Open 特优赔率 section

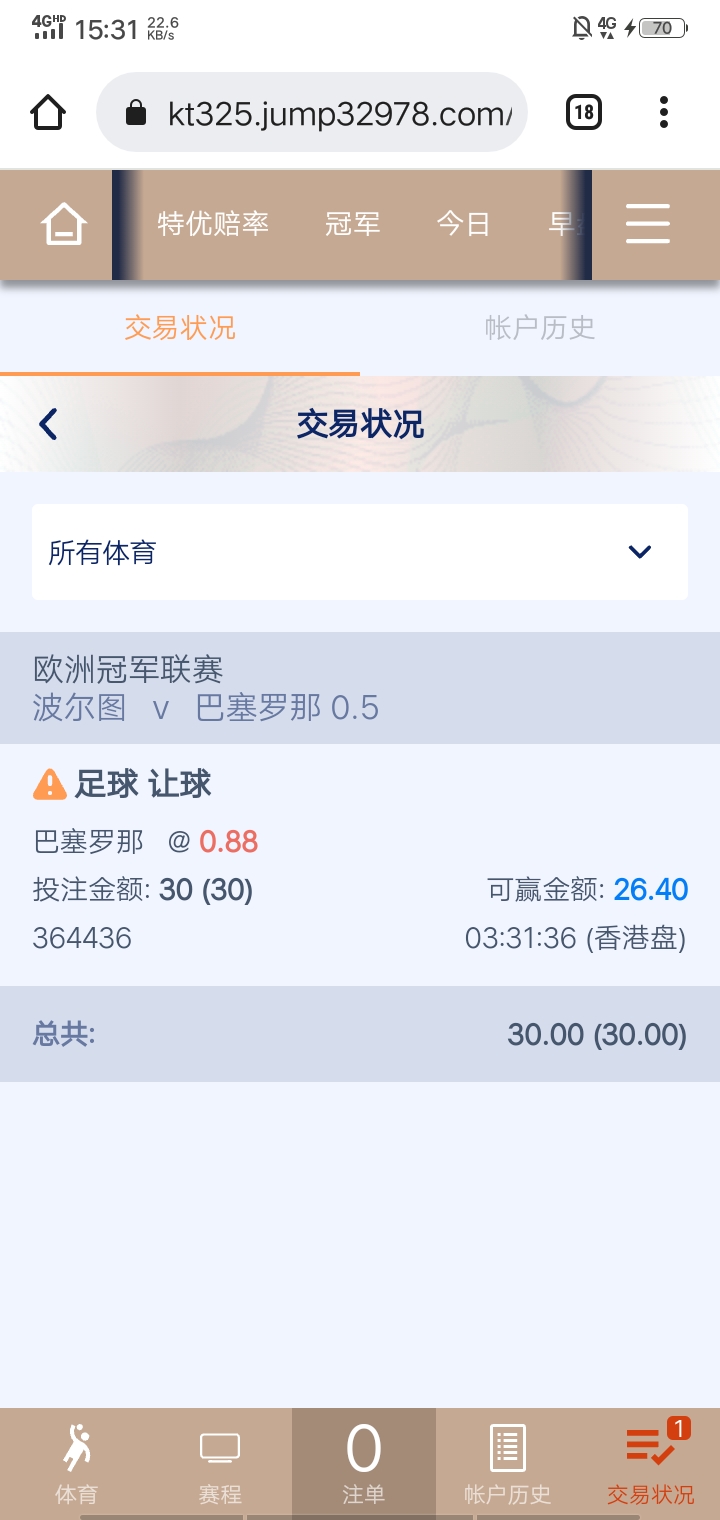coord(213,224)
